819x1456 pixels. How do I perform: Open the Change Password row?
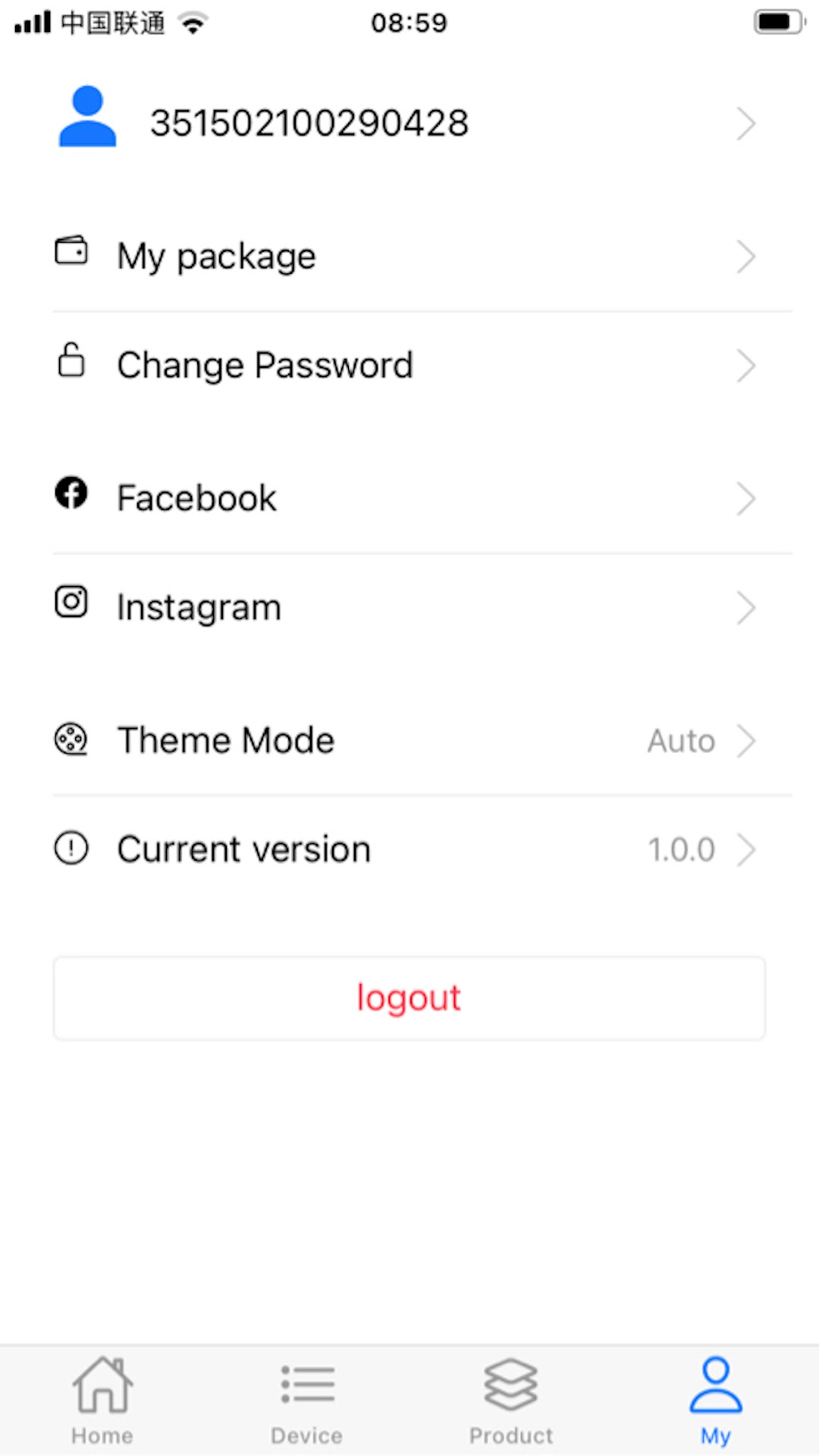[409, 366]
